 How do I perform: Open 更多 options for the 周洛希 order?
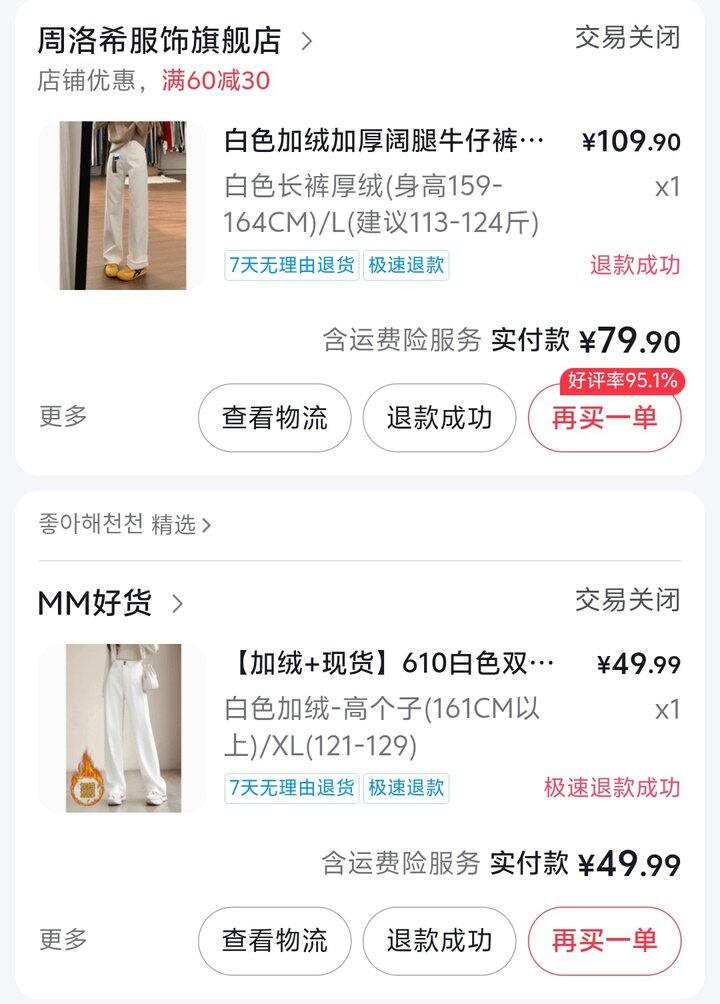coord(63,417)
